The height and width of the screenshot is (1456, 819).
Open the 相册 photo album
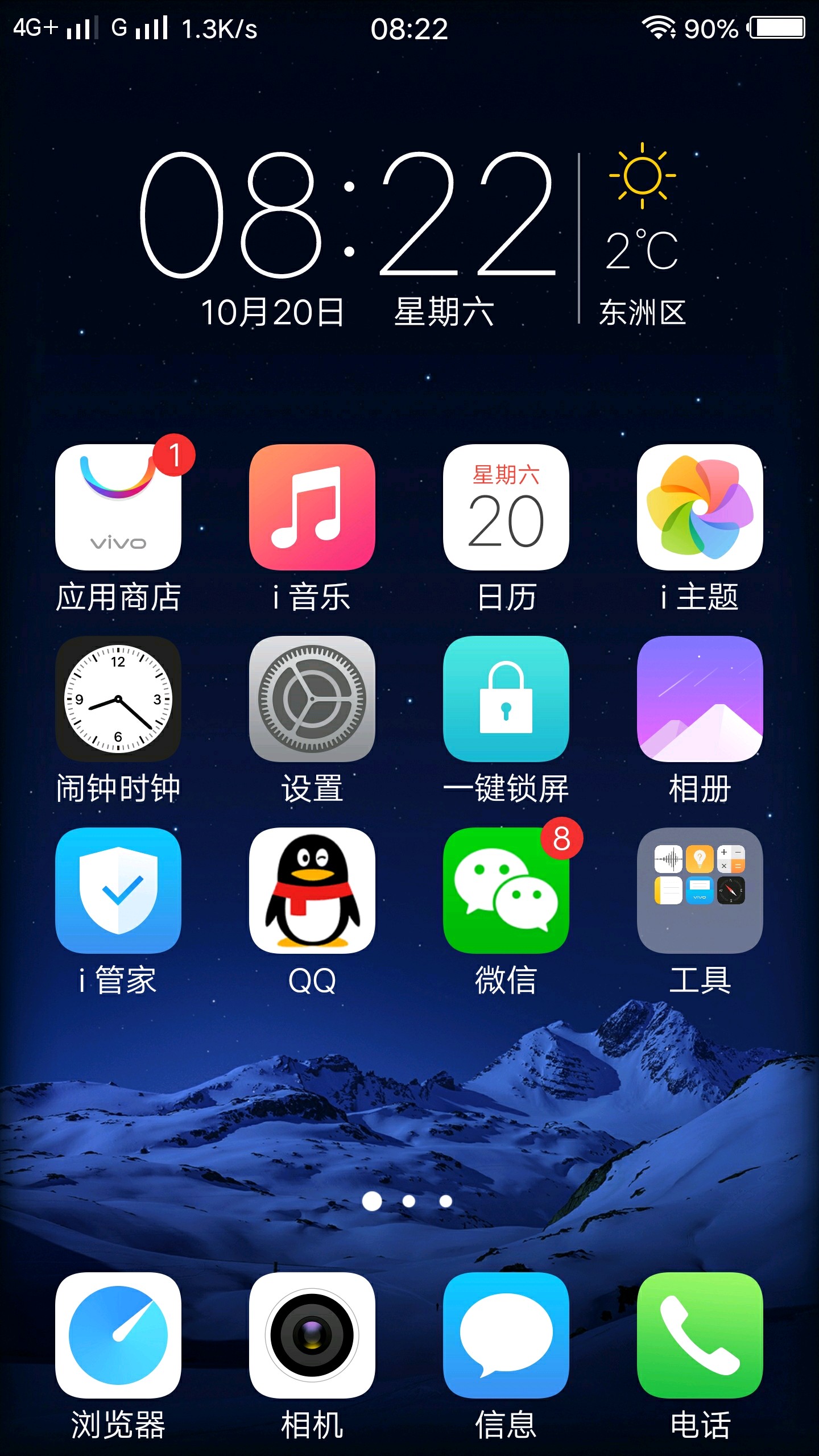(x=700, y=699)
